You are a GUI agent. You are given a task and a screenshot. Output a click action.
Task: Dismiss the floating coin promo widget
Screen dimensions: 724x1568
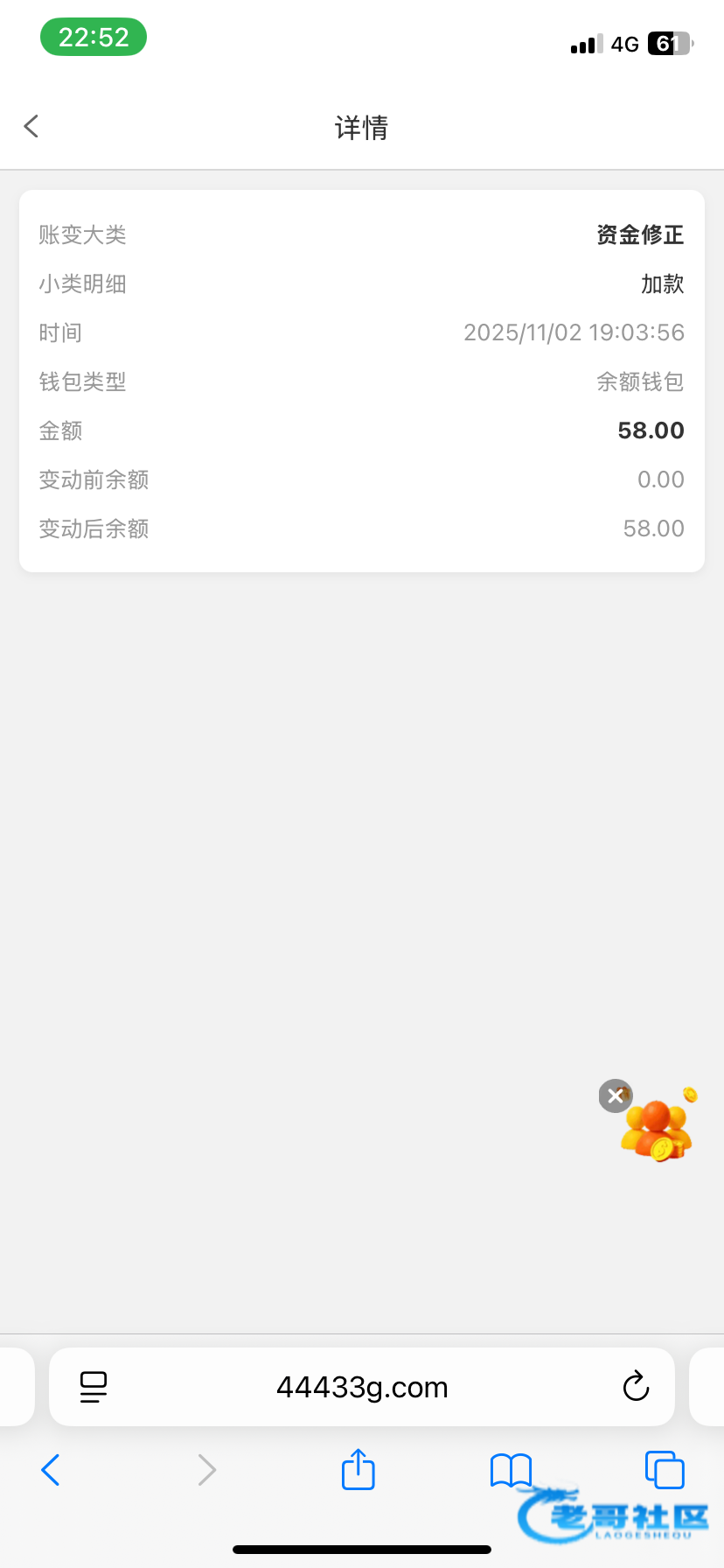pos(616,1095)
